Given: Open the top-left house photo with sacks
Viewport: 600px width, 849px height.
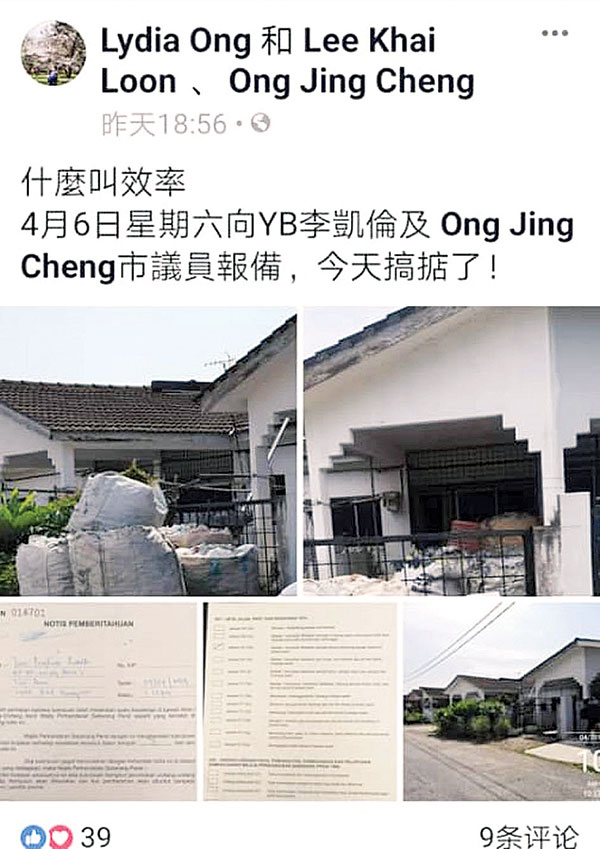Looking at the screenshot, I should coord(148,452).
